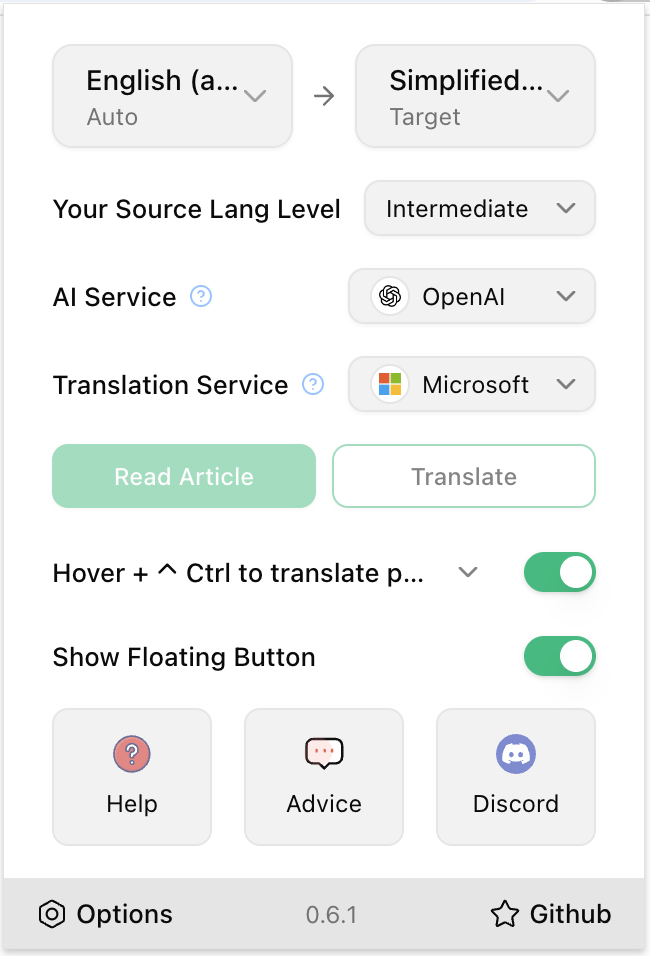Disable Hover + Ctrl to translate toggle
This screenshot has width=650, height=956.
559,573
